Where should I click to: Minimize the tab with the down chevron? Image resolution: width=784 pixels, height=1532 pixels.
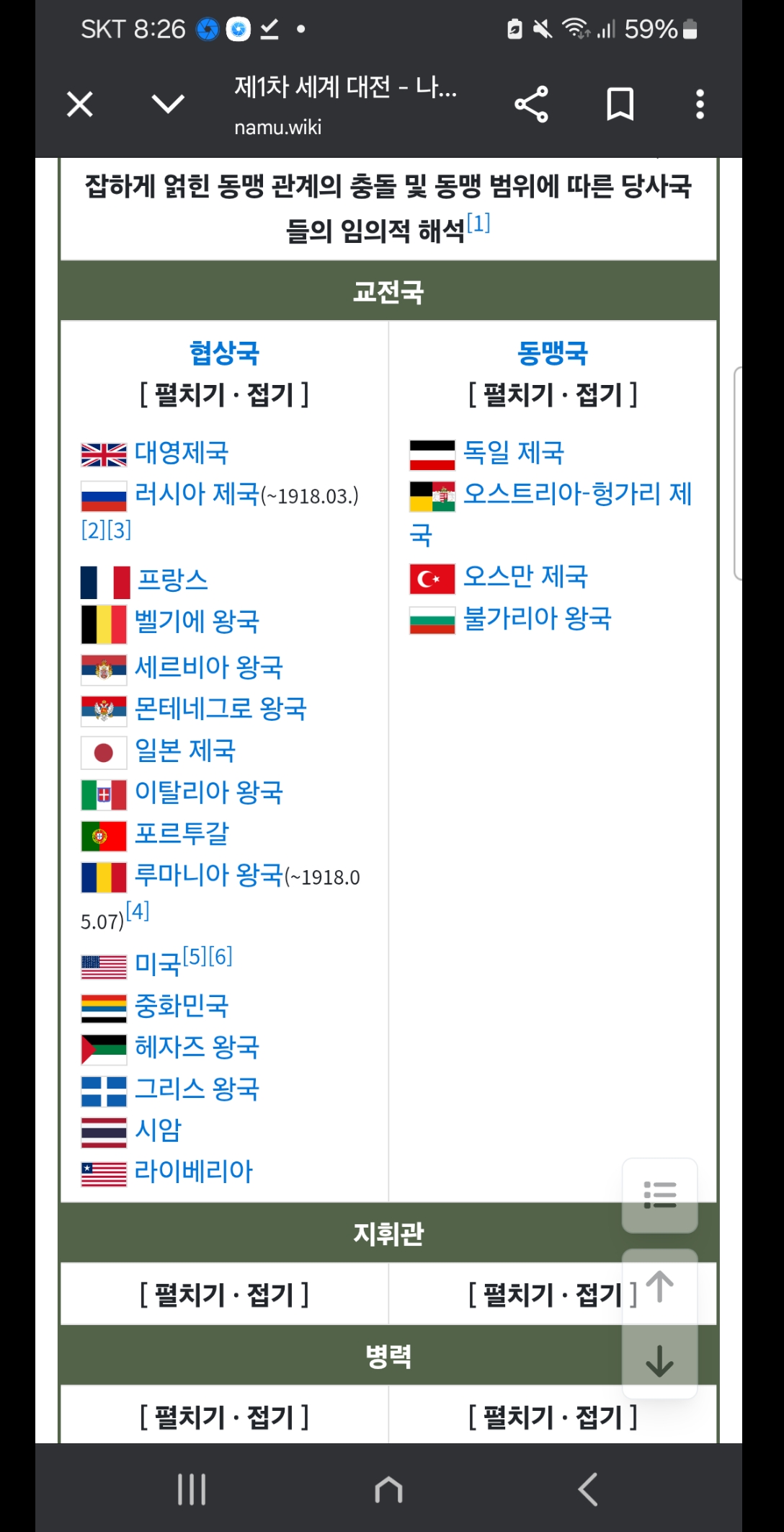[168, 105]
